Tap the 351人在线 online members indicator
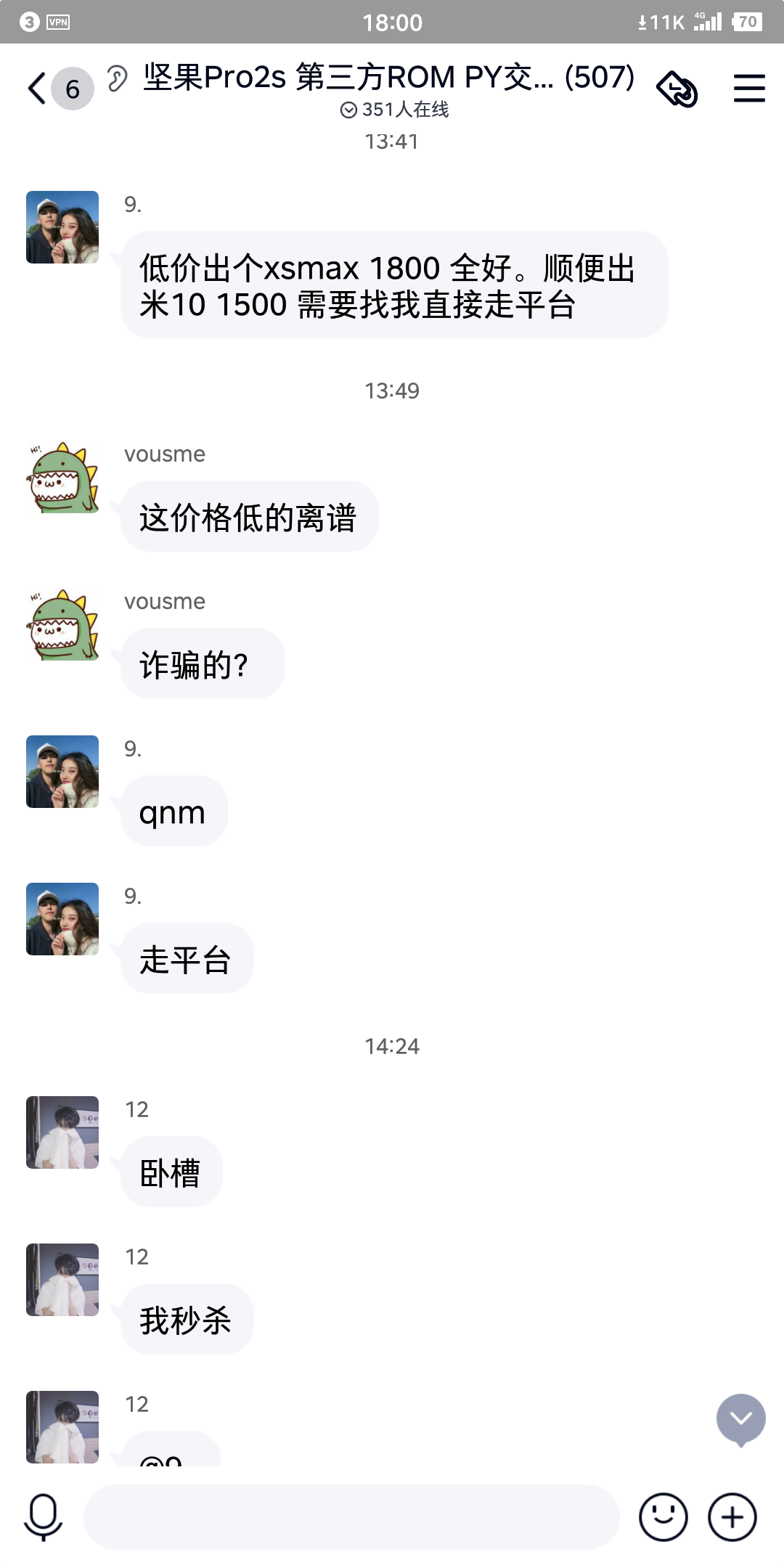 click(x=394, y=110)
